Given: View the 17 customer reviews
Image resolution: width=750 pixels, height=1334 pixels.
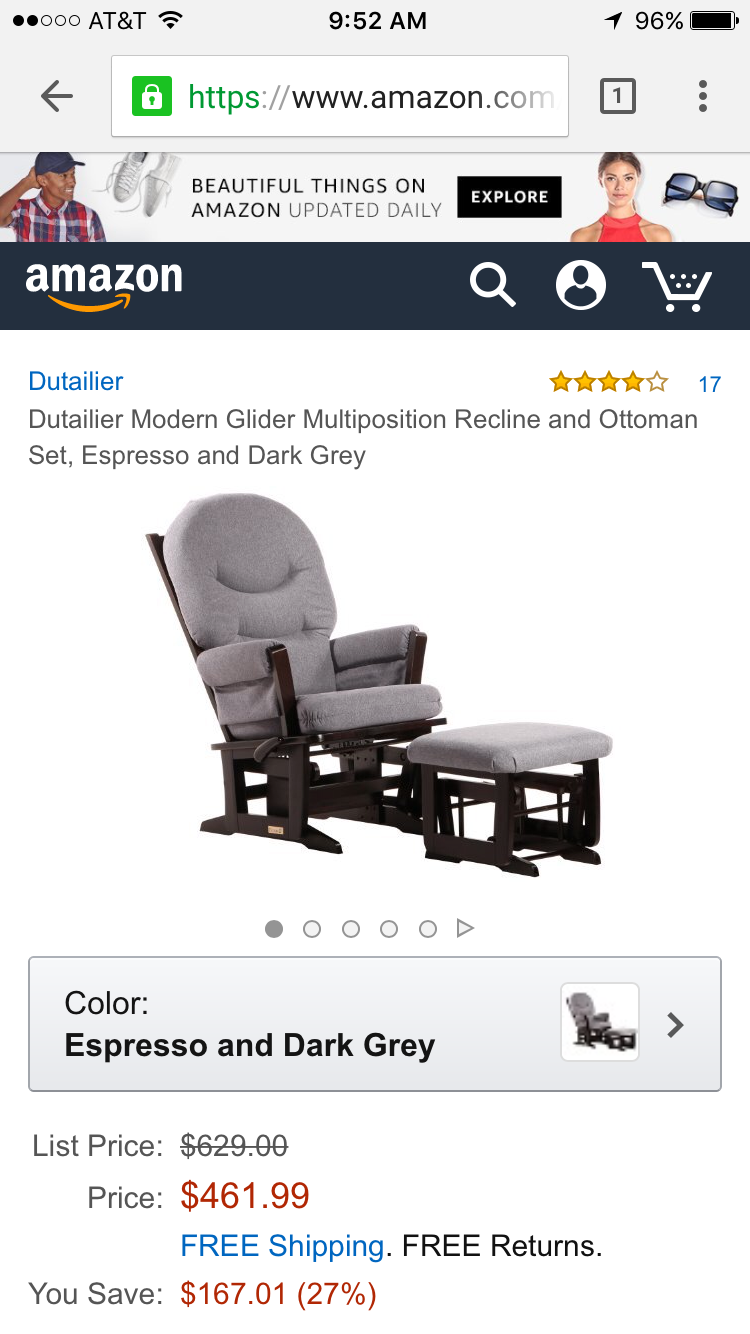Looking at the screenshot, I should click(709, 384).
